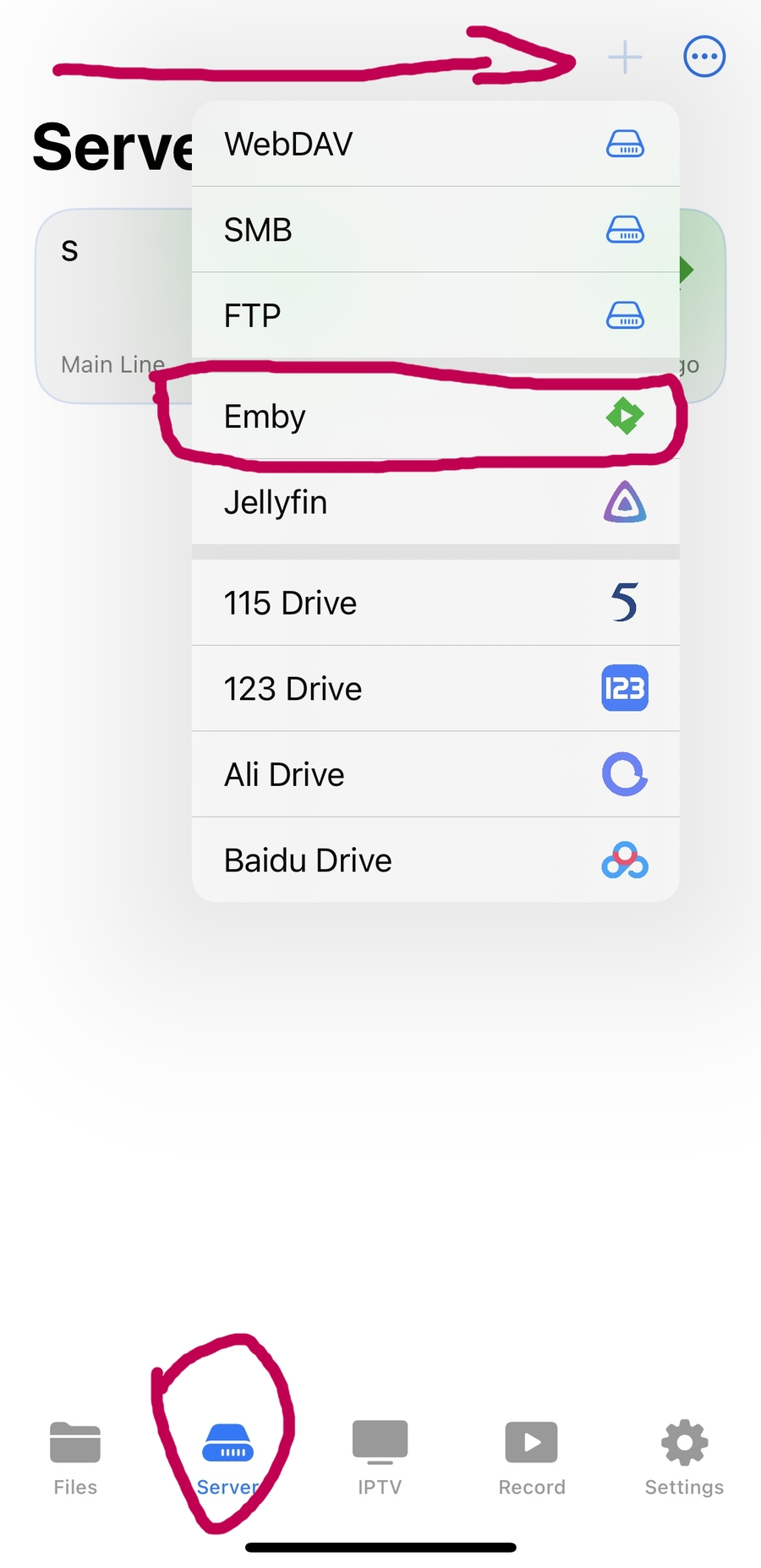Go to the IPTV tab
Screen dimensions: 761x1568
(380, 1457)
